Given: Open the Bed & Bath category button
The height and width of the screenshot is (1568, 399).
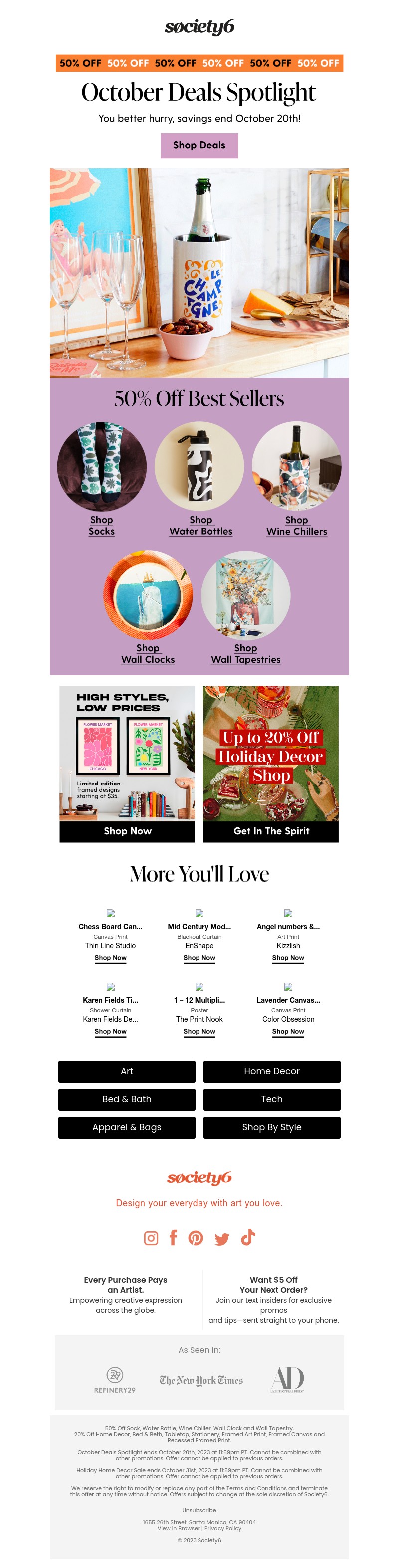Looking at the screenshot, I should click(127, 1099).
